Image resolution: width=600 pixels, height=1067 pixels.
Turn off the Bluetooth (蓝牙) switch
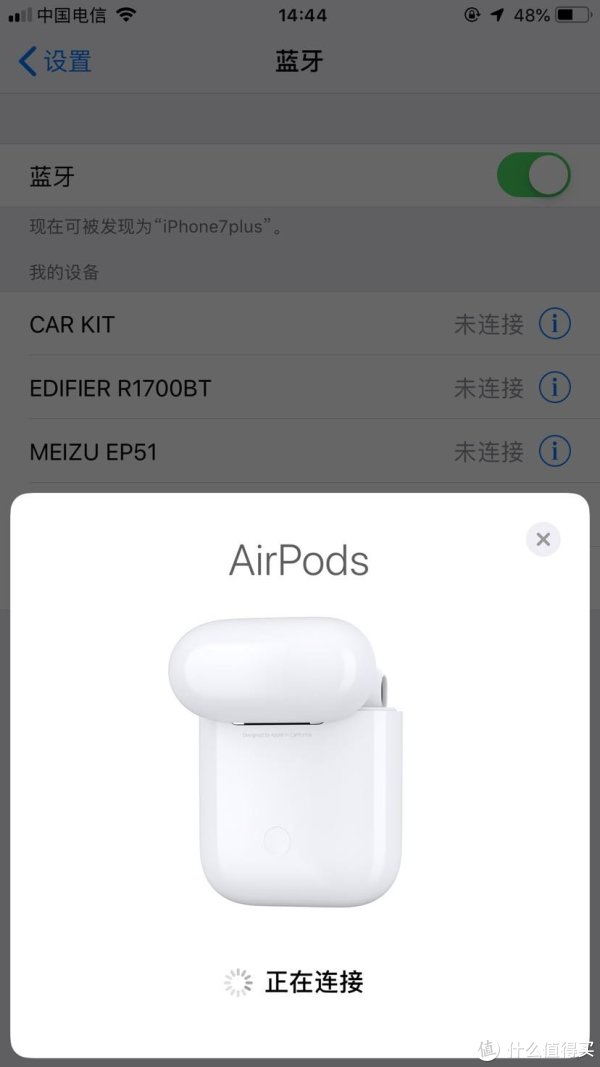[533, 176]
